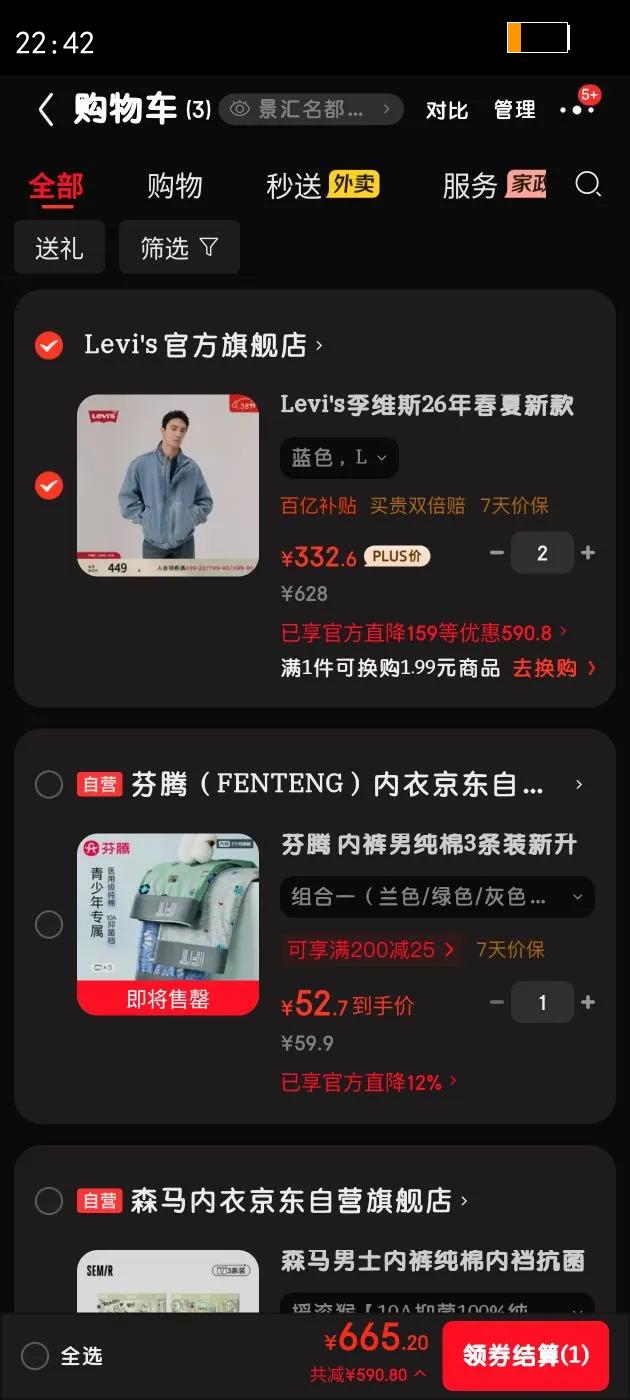The width and height of the screenshot is (630, 1400).
Task: Open the 可享满200减25 promotion
Action: click(370, 949)
